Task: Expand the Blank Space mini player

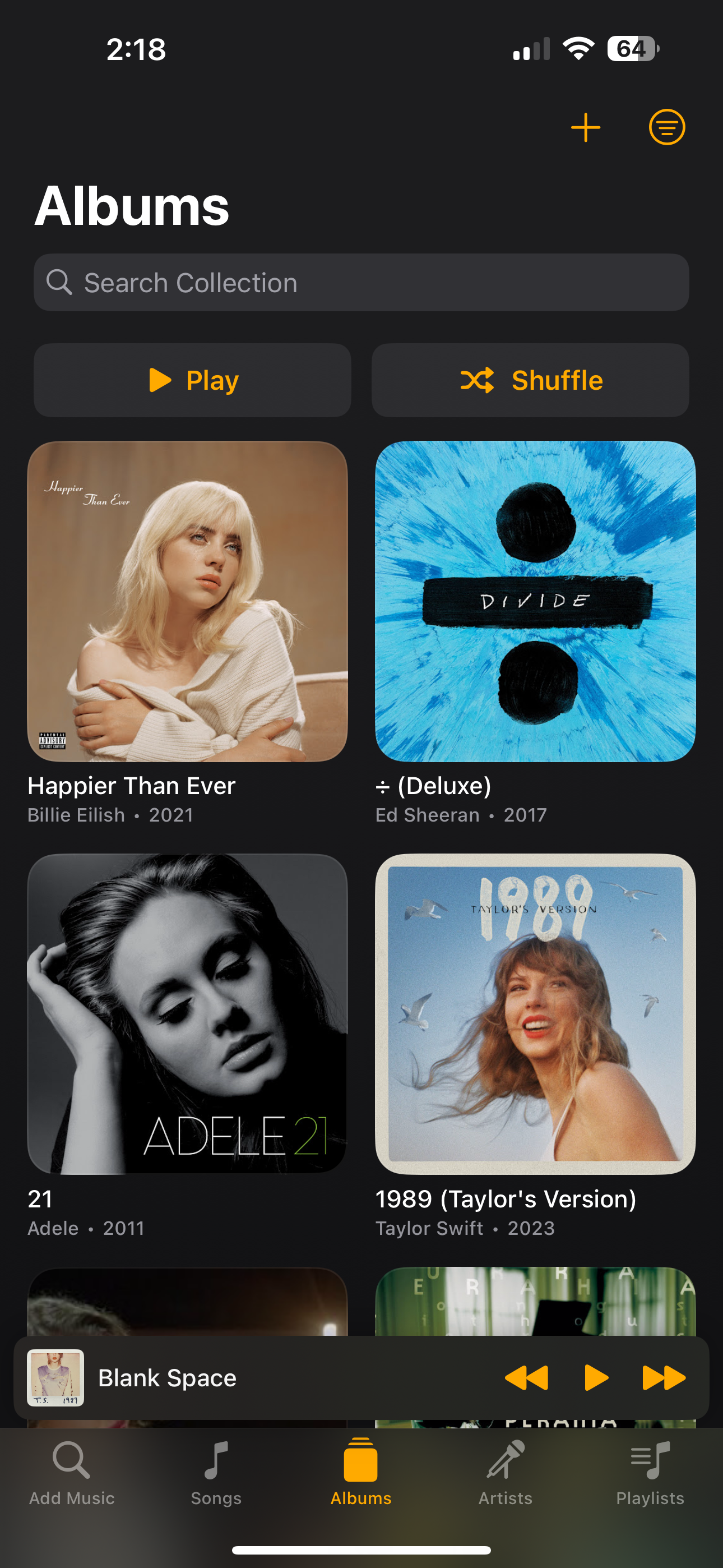Action: coord(243,1377)
